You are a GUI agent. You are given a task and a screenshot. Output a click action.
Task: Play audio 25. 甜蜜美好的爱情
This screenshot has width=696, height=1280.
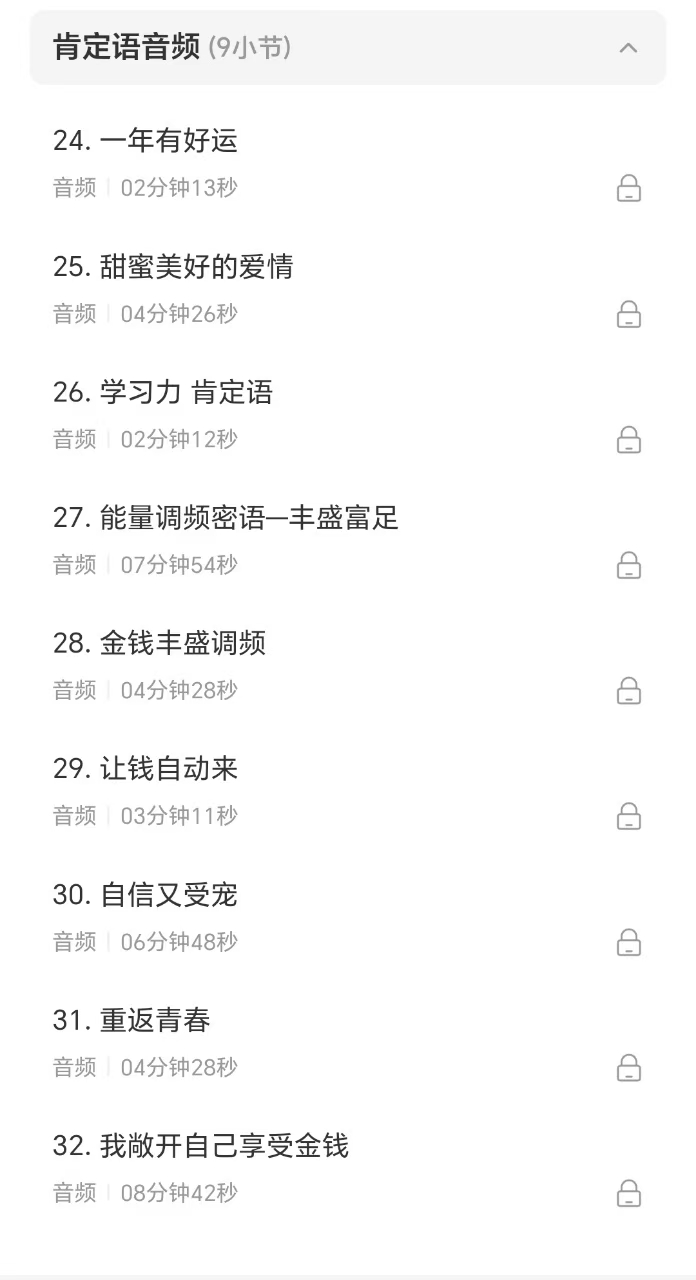click(173, 268)
